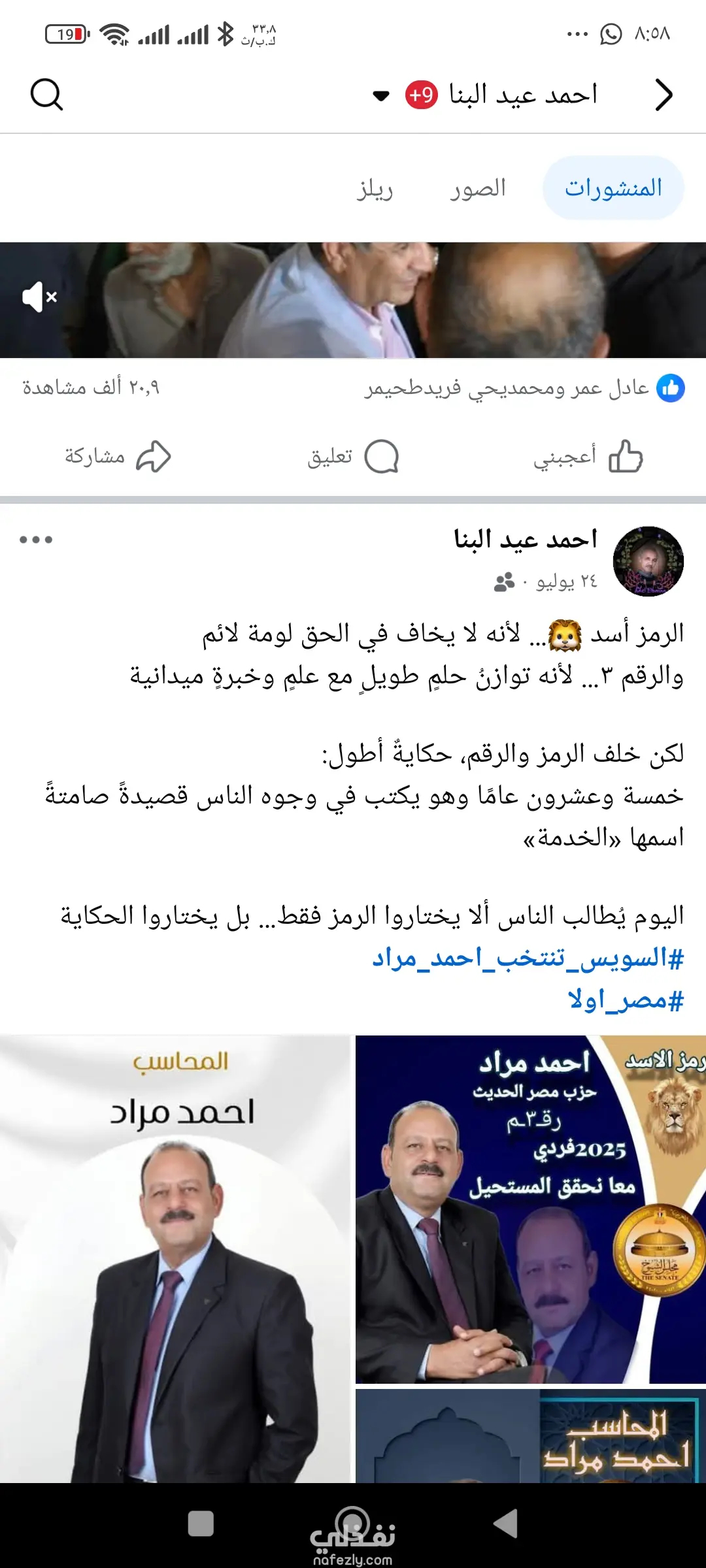Open the احمد عيد البنا post author name

pyautogui.click(x=526, y=540)
